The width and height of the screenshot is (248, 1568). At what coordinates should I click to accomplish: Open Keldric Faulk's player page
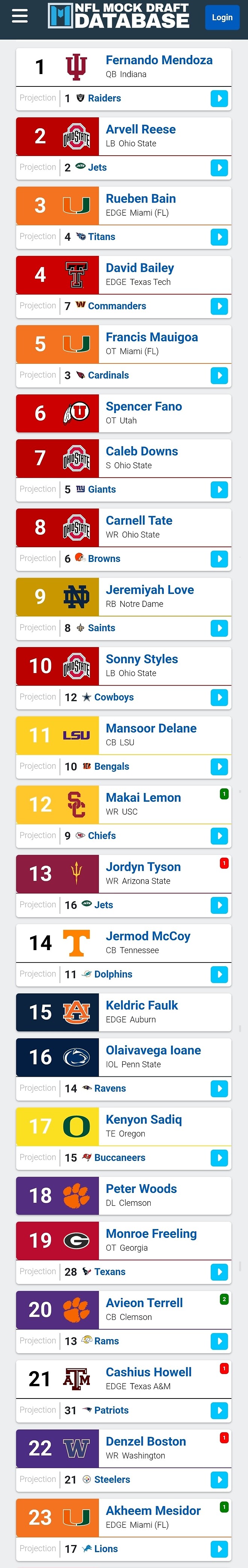[142, 1006]
